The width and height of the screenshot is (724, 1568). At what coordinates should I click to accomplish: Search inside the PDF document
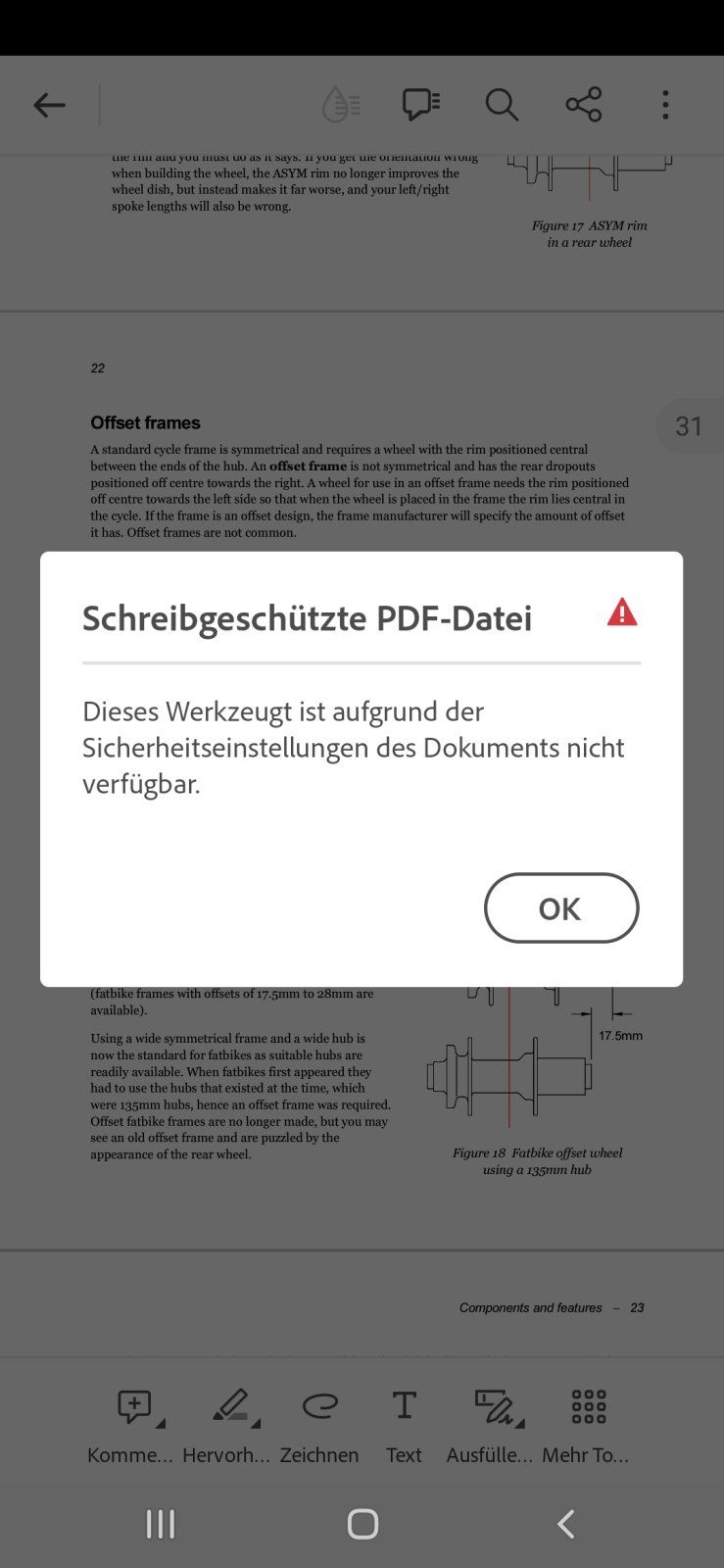pyautogui.click(x=502, y=104)
